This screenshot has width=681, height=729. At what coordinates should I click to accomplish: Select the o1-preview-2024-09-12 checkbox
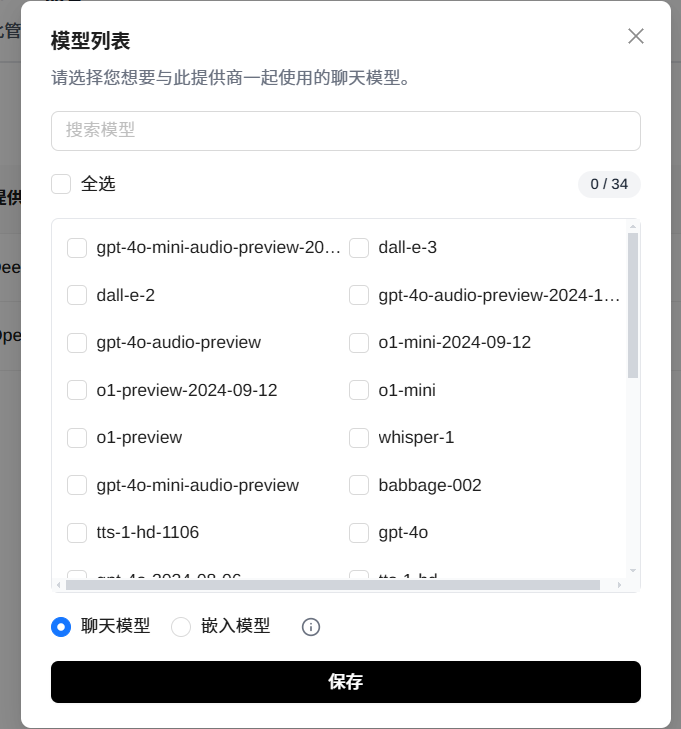tap(77, 390)
